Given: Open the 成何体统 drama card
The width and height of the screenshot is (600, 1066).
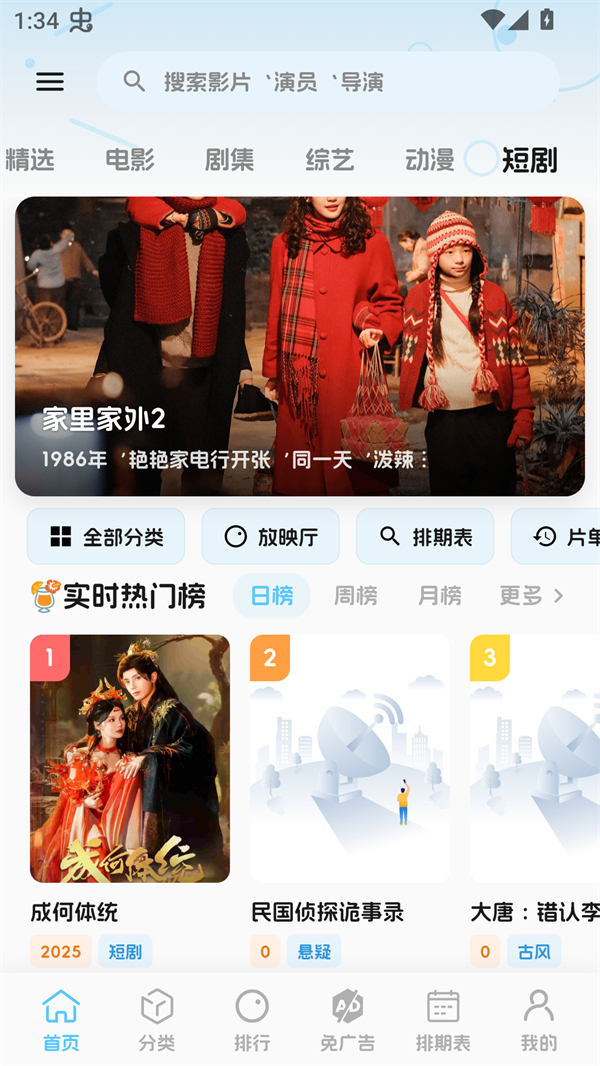Looking at the screenshot, I should pos(130,759).
